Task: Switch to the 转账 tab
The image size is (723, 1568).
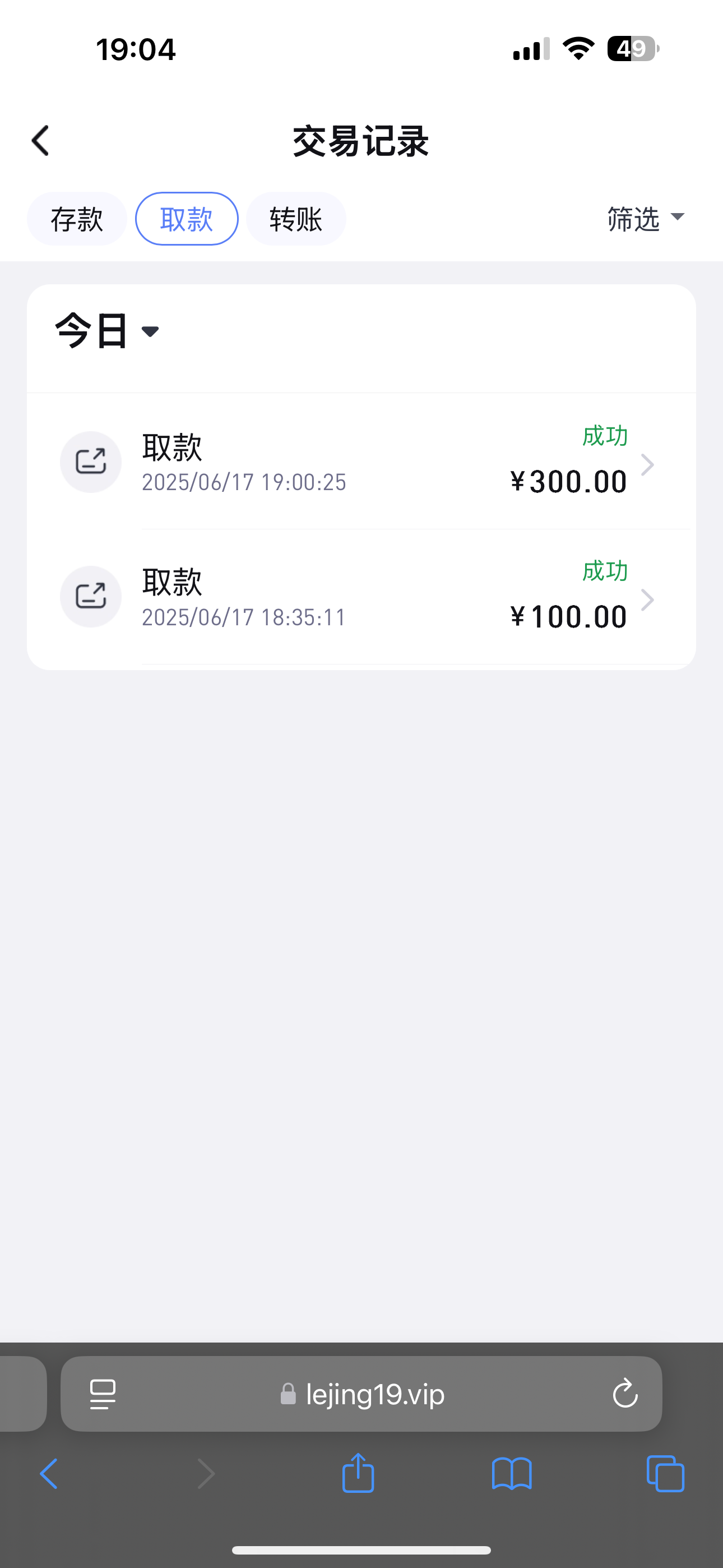Action: pyautogui.click(x=296, y=219)
